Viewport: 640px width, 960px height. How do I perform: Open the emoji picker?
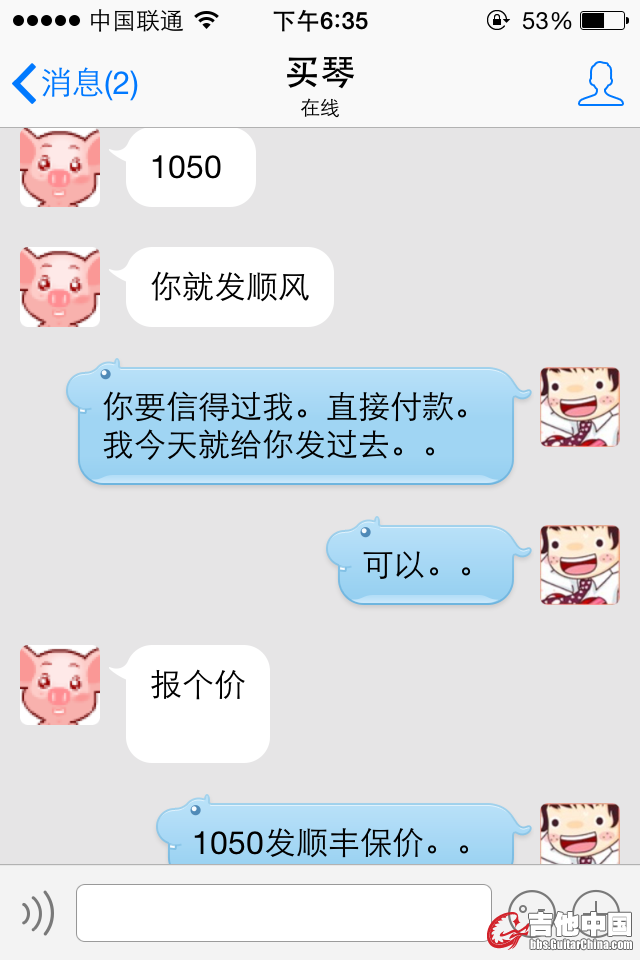(531, 911)
